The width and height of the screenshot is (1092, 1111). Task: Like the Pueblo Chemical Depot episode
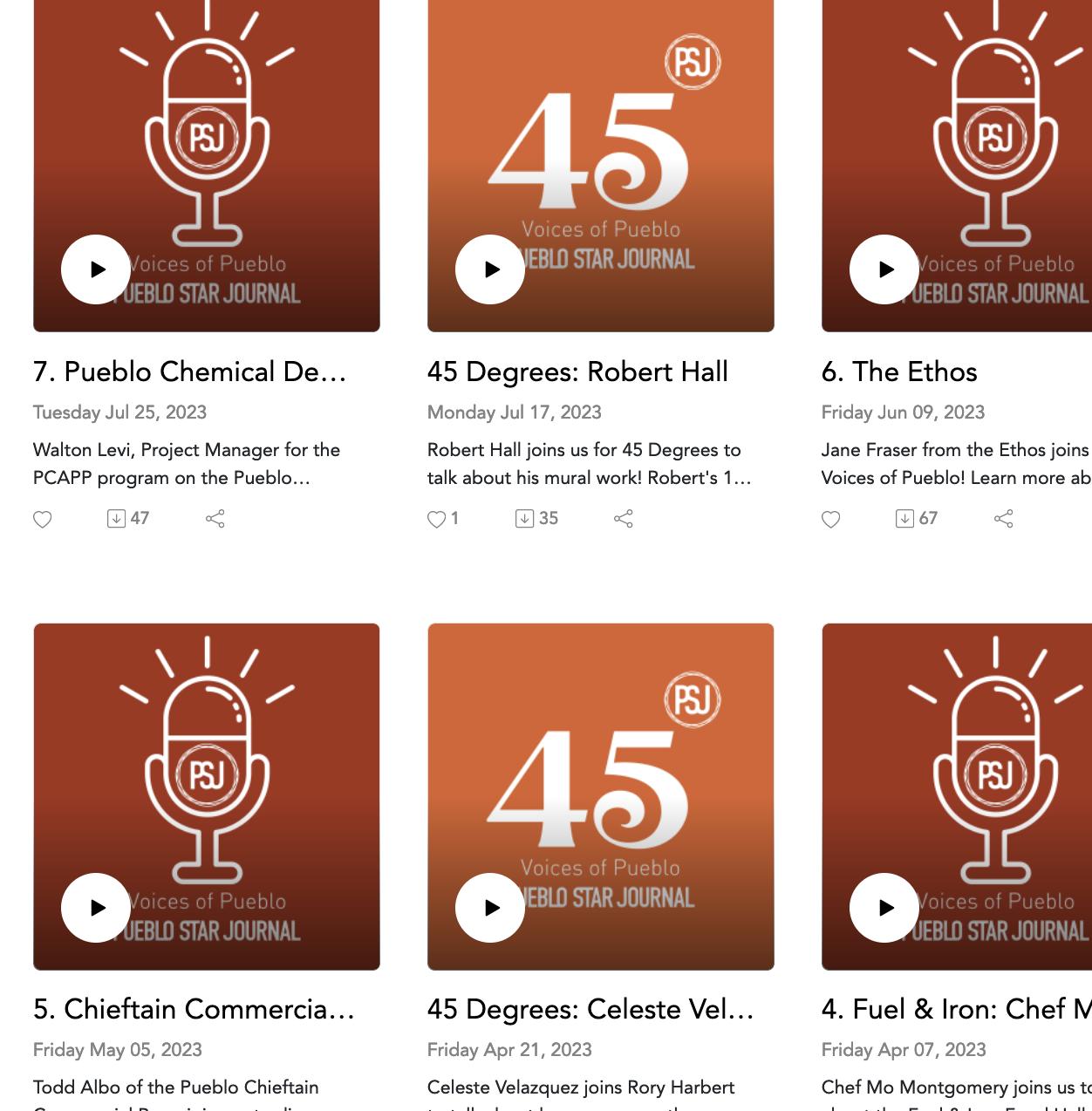tap(43, 520)
